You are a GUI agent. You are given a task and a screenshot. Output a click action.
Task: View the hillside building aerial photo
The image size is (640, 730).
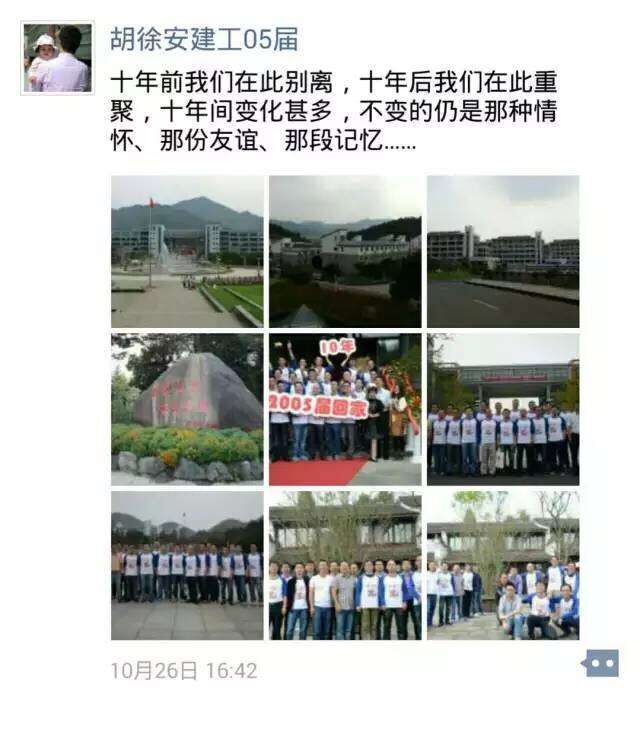(x=345, y=252)
